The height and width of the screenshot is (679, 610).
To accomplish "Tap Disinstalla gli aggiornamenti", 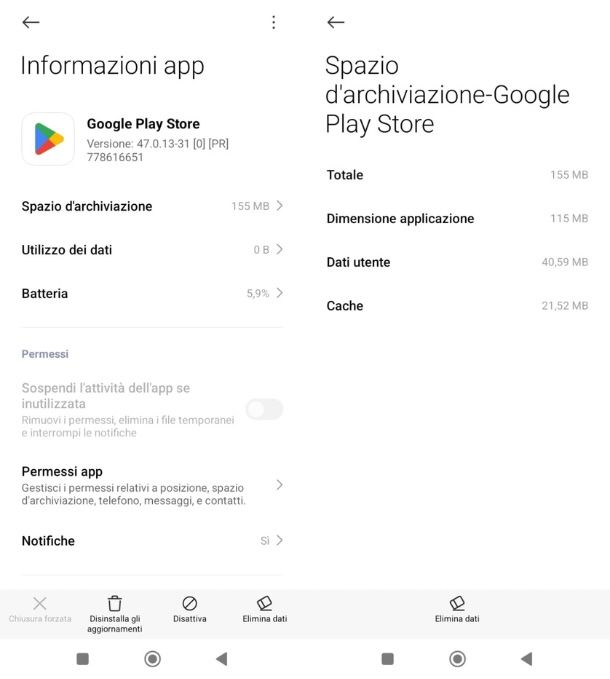I will coord(115,612).
